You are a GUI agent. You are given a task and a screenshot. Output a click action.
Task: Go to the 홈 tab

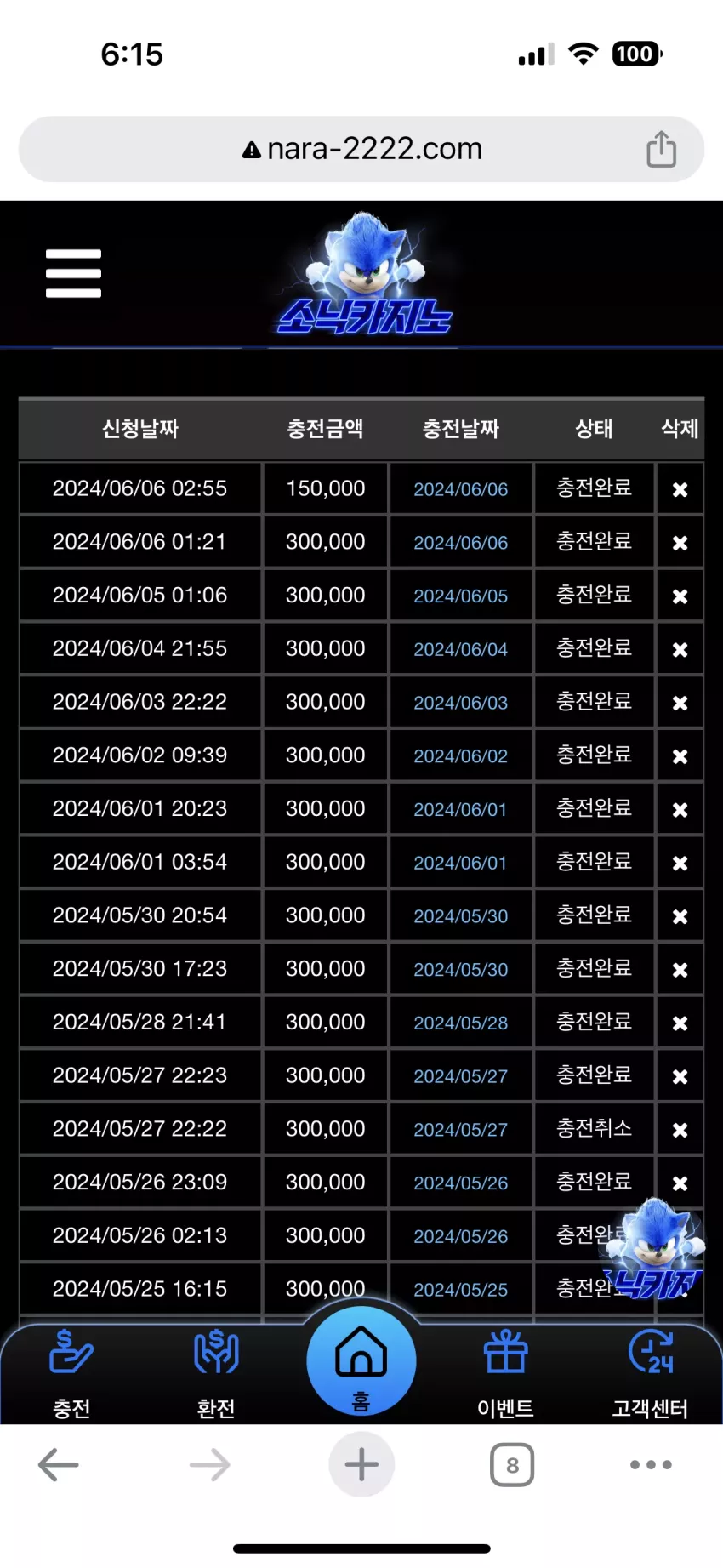click(x=361, y=1361)
